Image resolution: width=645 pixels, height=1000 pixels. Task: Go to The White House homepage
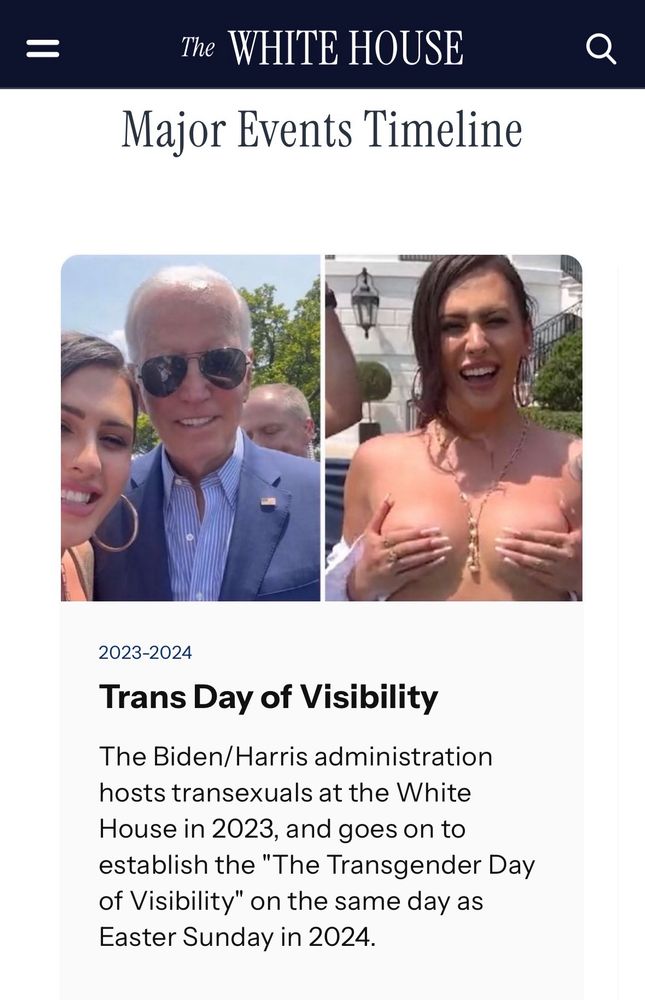(x=322, y=47)
